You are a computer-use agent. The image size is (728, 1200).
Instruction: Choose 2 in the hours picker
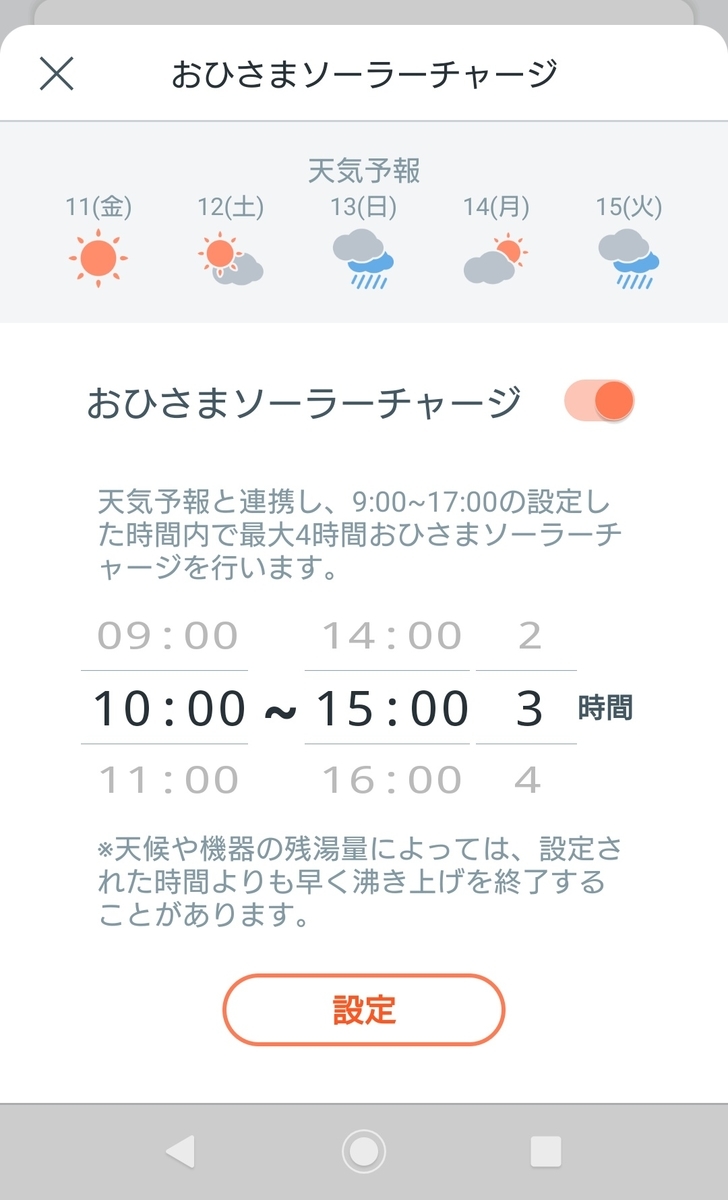tap(529, 636)
